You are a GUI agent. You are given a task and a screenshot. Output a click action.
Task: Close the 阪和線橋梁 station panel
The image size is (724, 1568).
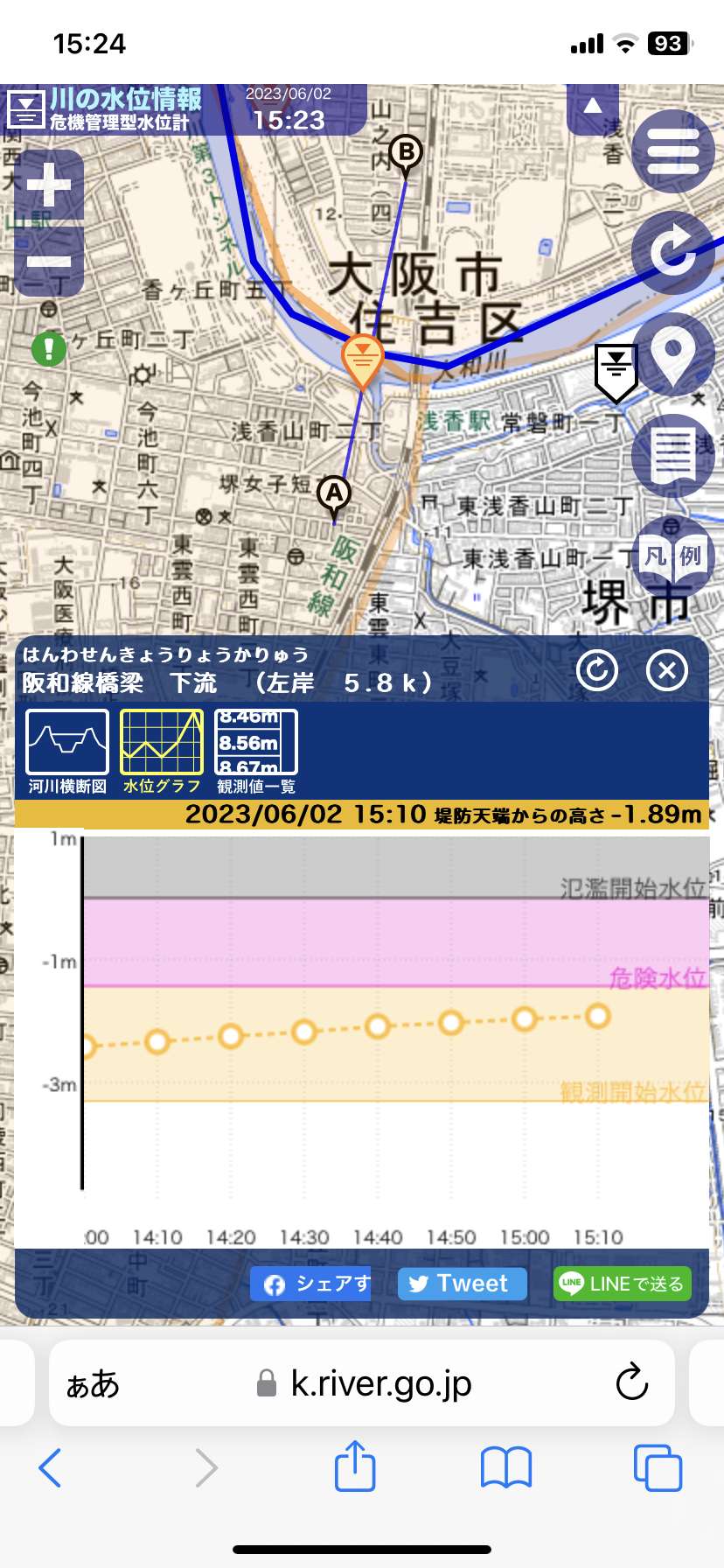tap(667, 671)
